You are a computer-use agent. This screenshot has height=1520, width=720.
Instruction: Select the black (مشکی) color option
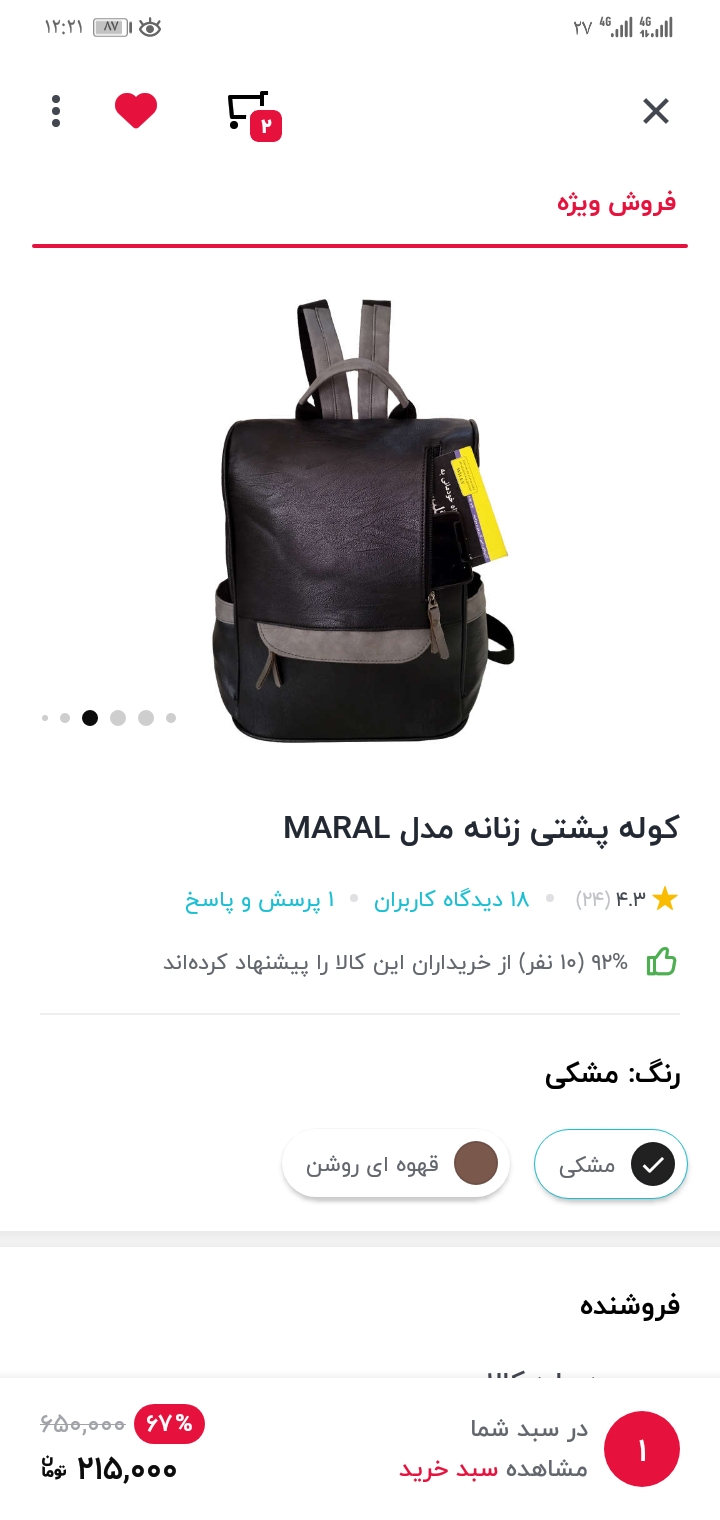[x=611, y=1164]
